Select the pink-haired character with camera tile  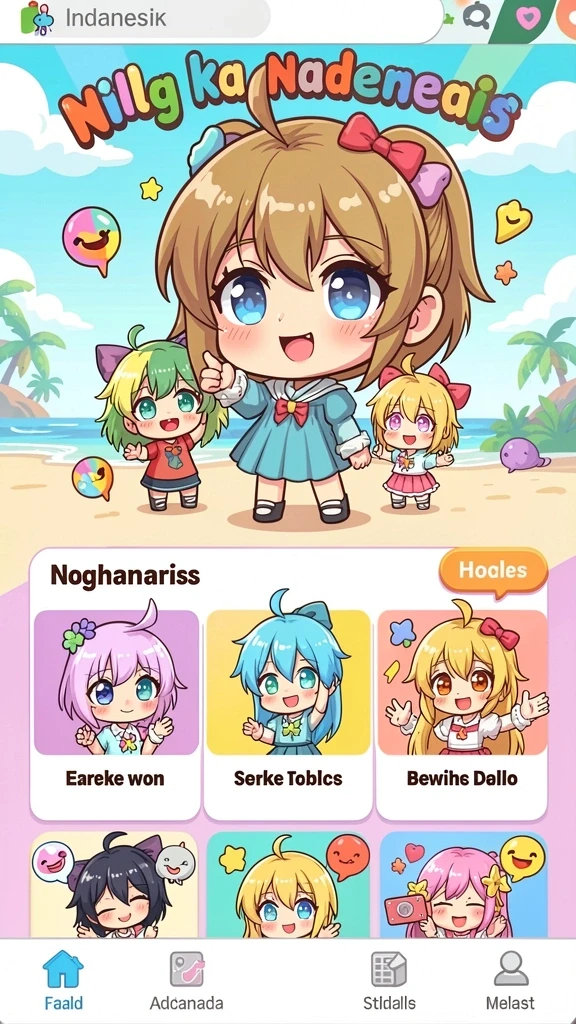[x=463, y=885]
